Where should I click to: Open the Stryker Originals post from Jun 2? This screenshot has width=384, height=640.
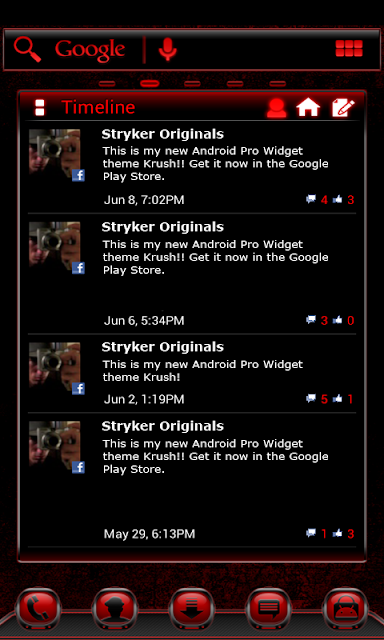[192, 373]
